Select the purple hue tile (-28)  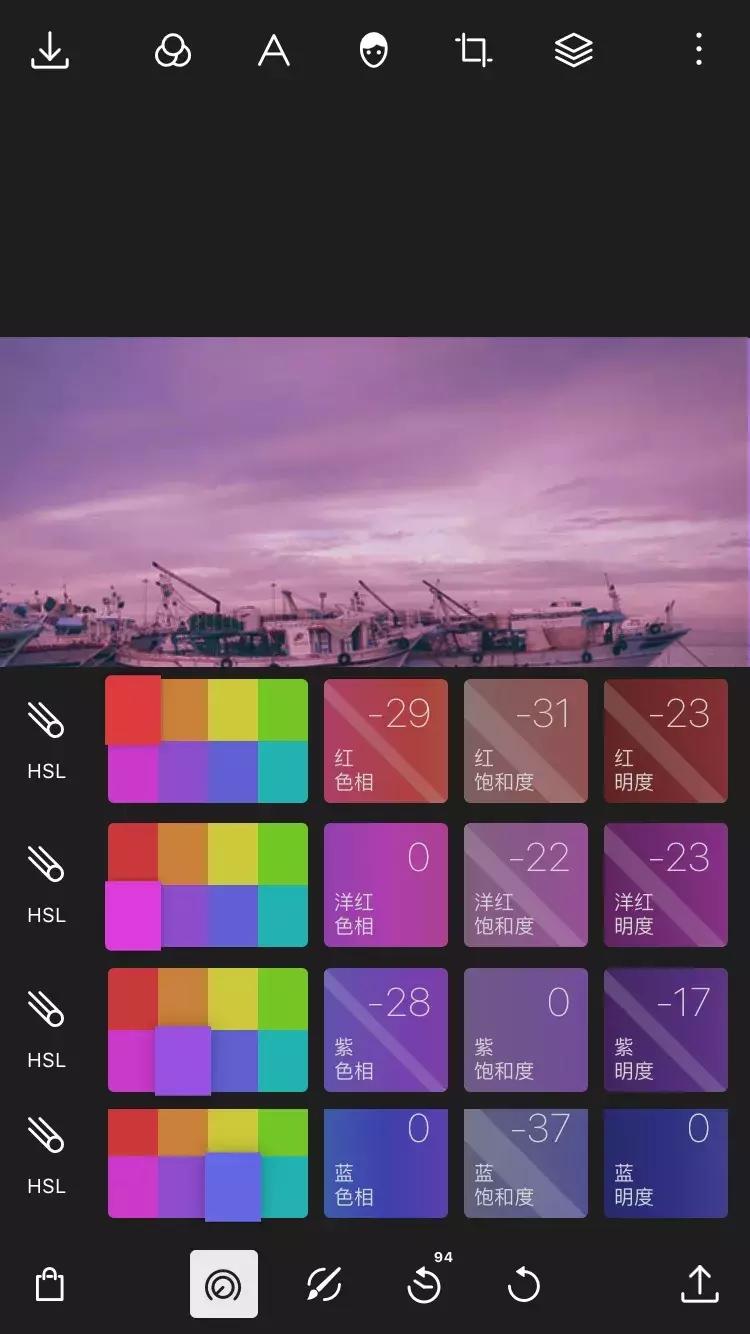(385, 1030)
